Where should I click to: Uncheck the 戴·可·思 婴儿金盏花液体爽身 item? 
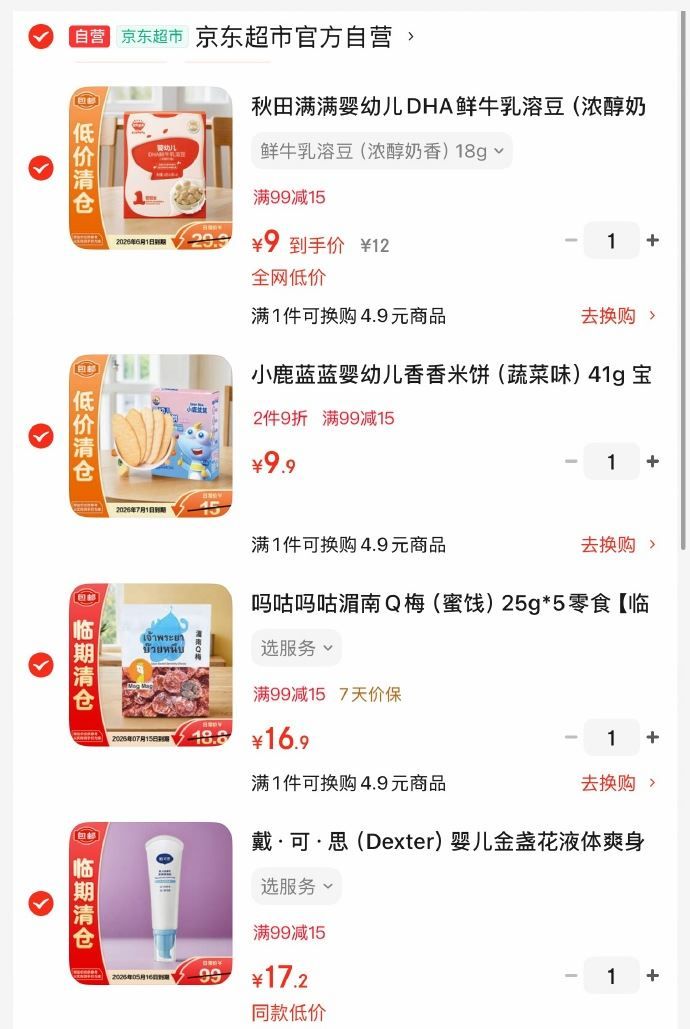coord(40,904)
